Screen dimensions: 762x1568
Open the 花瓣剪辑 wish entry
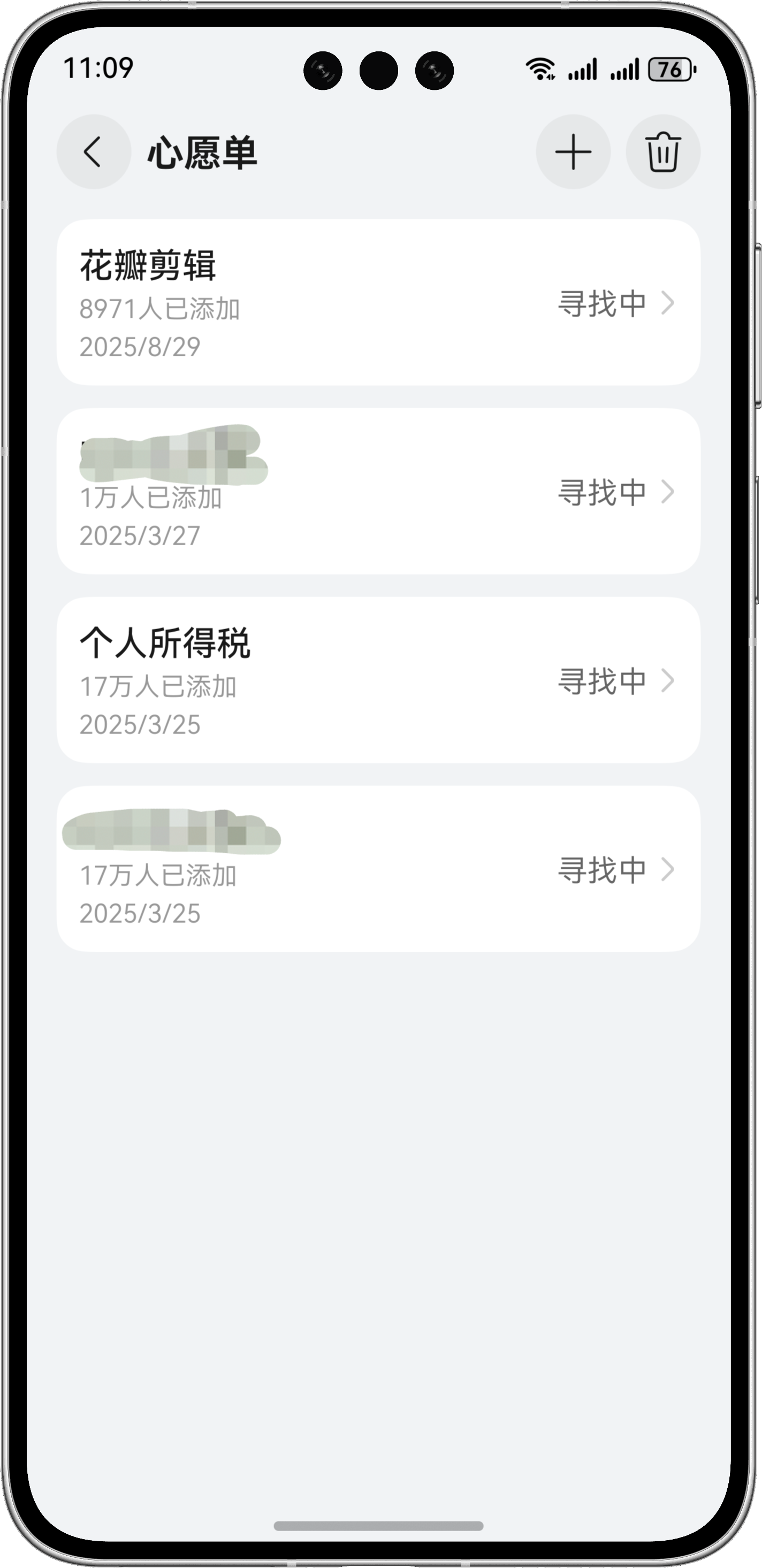click(378, 302)
